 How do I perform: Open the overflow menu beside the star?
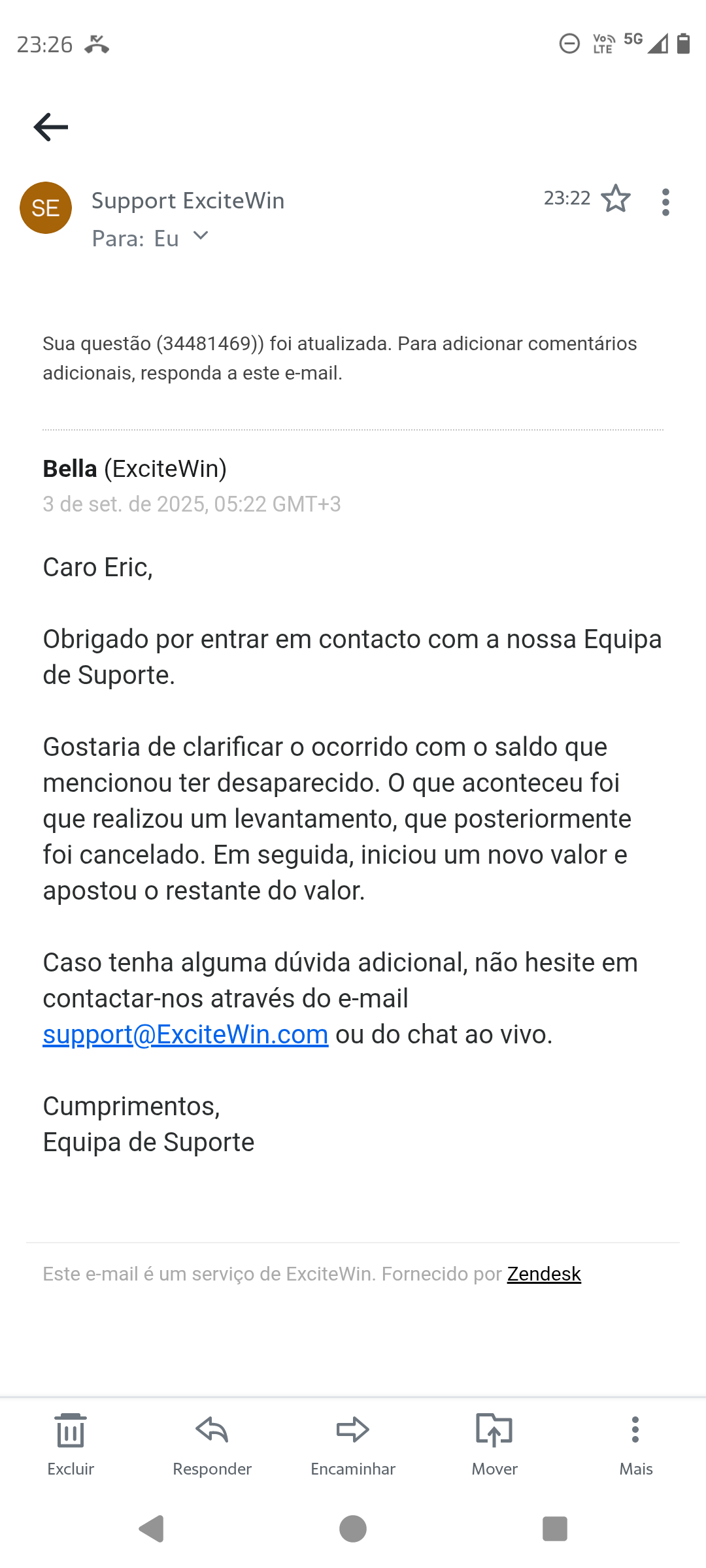665,202
